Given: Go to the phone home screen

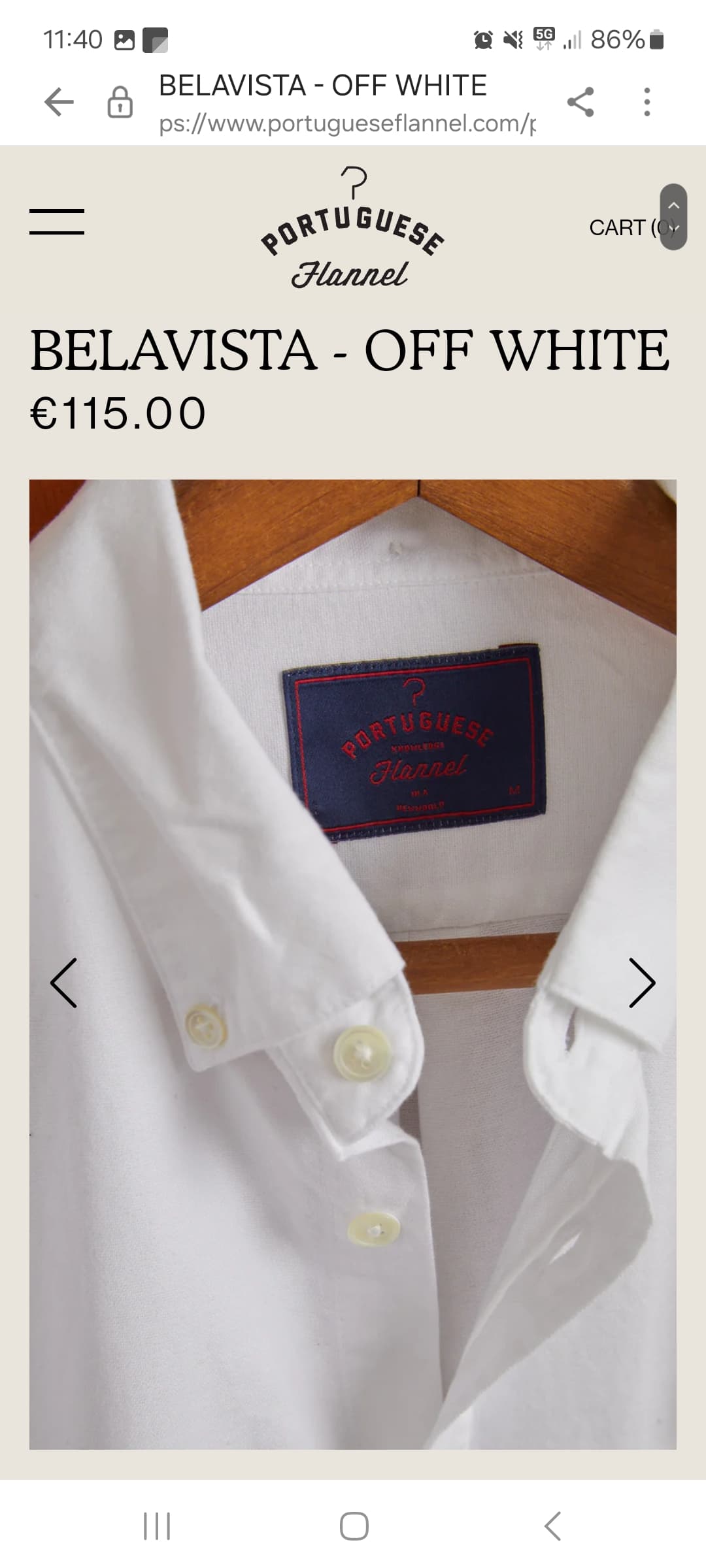Looking at the screenshot, I should (354, 1526).
